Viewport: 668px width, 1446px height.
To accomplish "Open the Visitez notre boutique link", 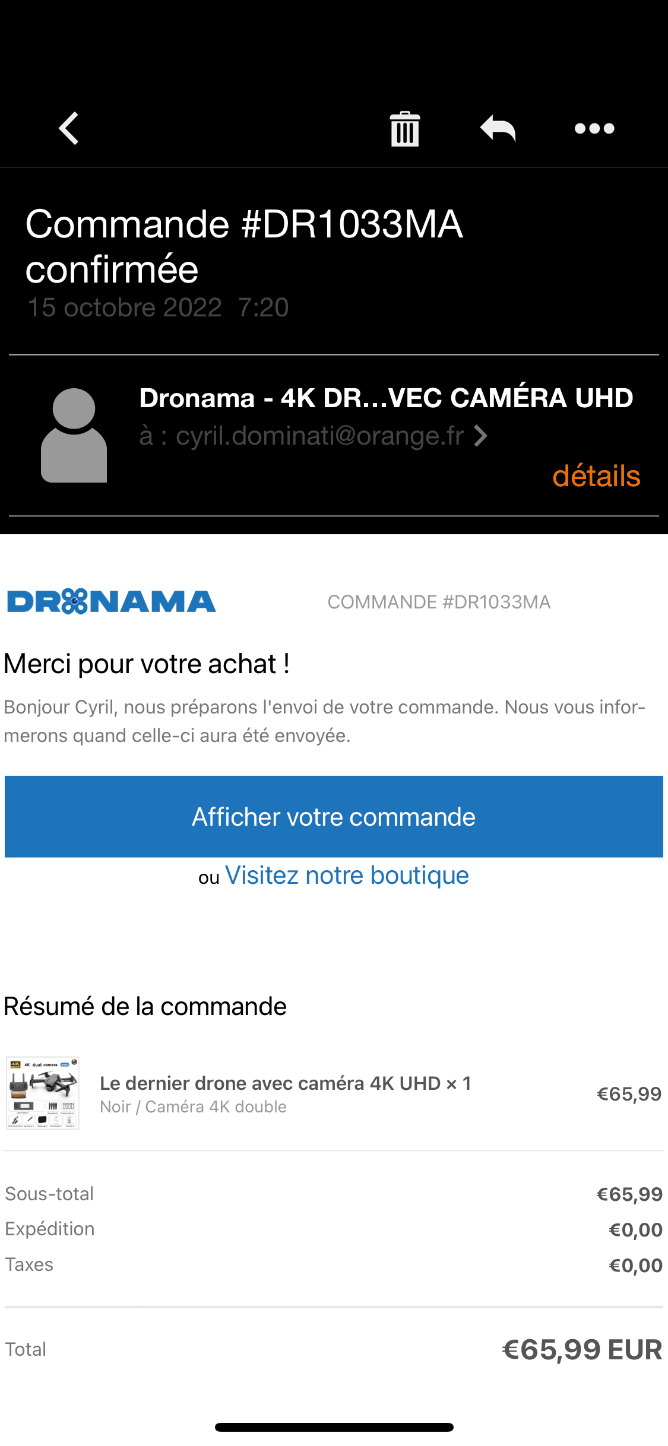I will point(347,875).
